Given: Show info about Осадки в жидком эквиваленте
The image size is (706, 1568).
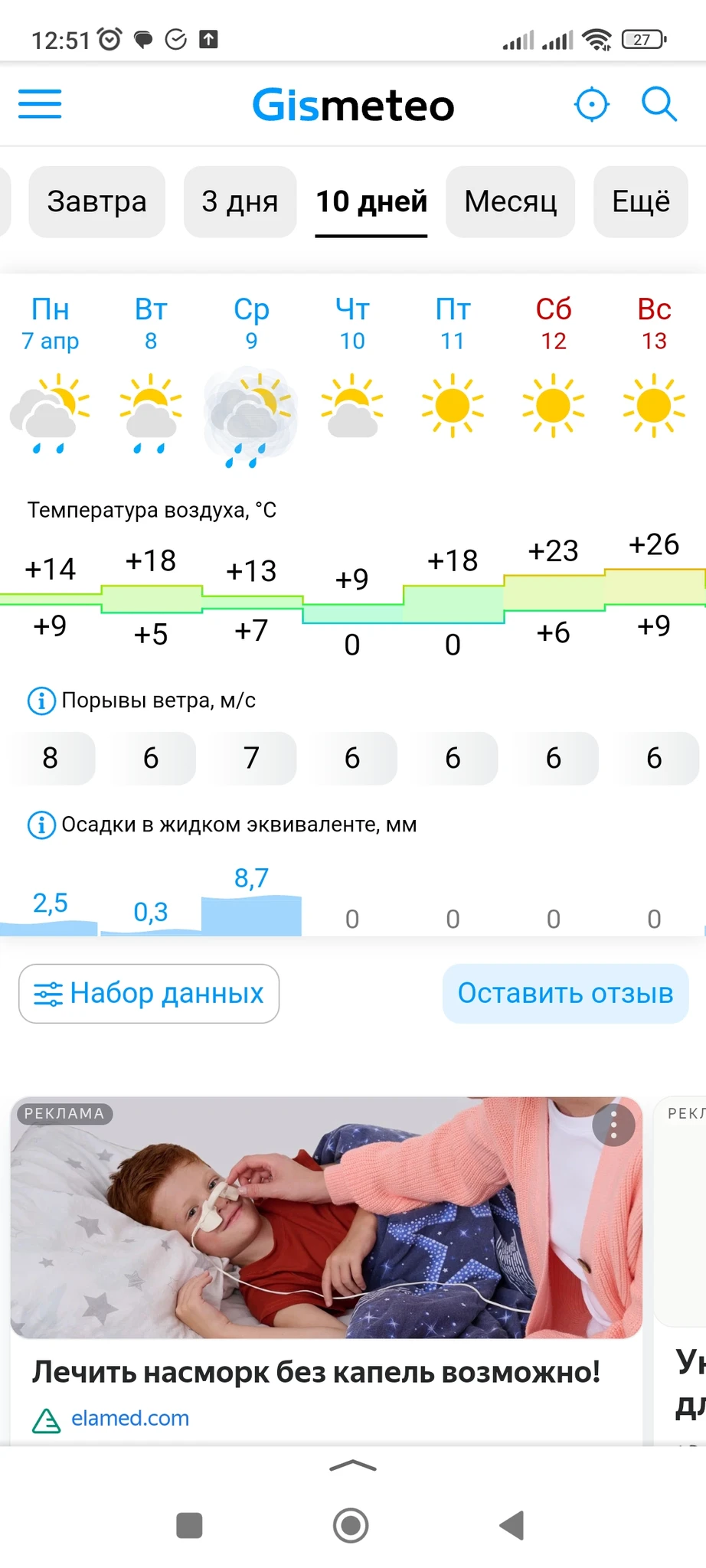Looking at the screenshot, I should 41,825.
